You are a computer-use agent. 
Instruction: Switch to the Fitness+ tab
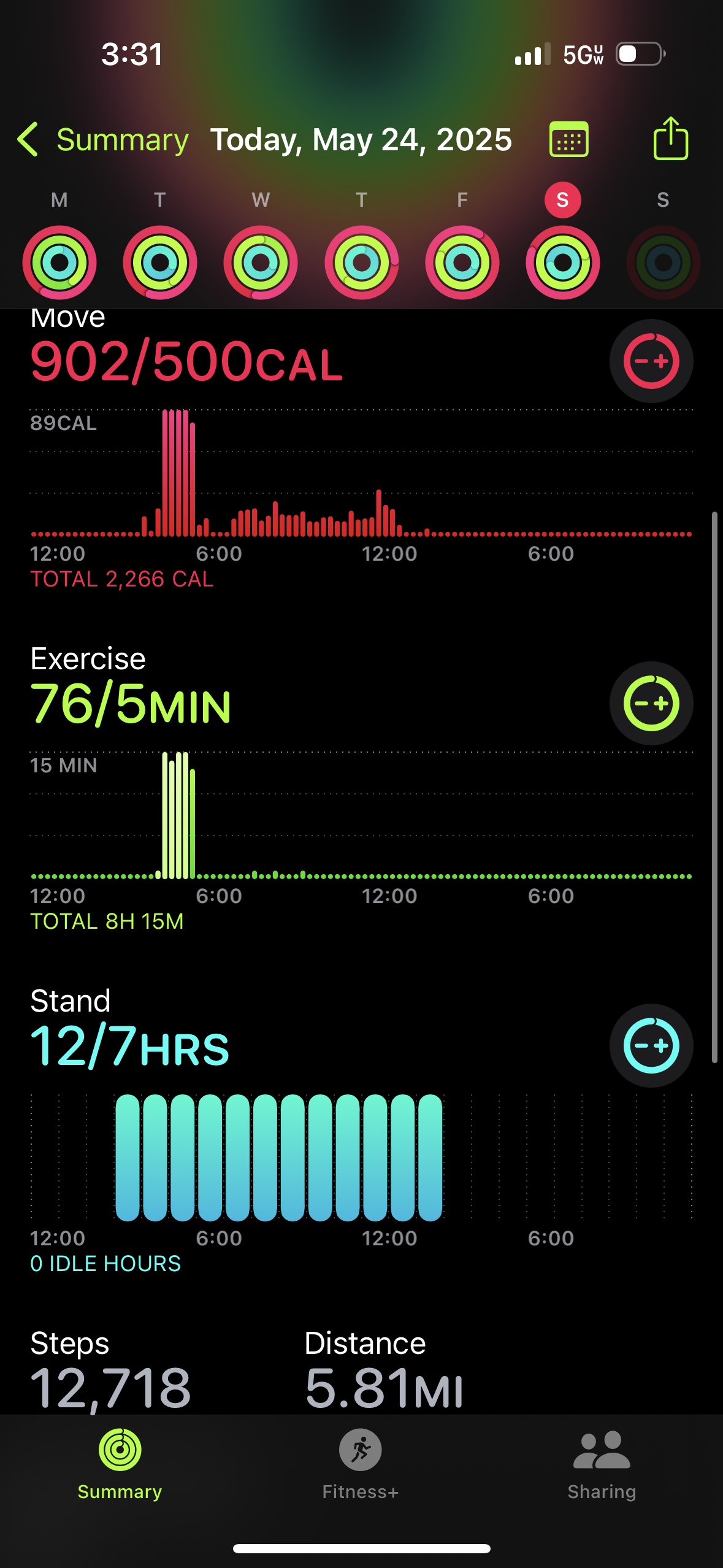coord(361,1464)
